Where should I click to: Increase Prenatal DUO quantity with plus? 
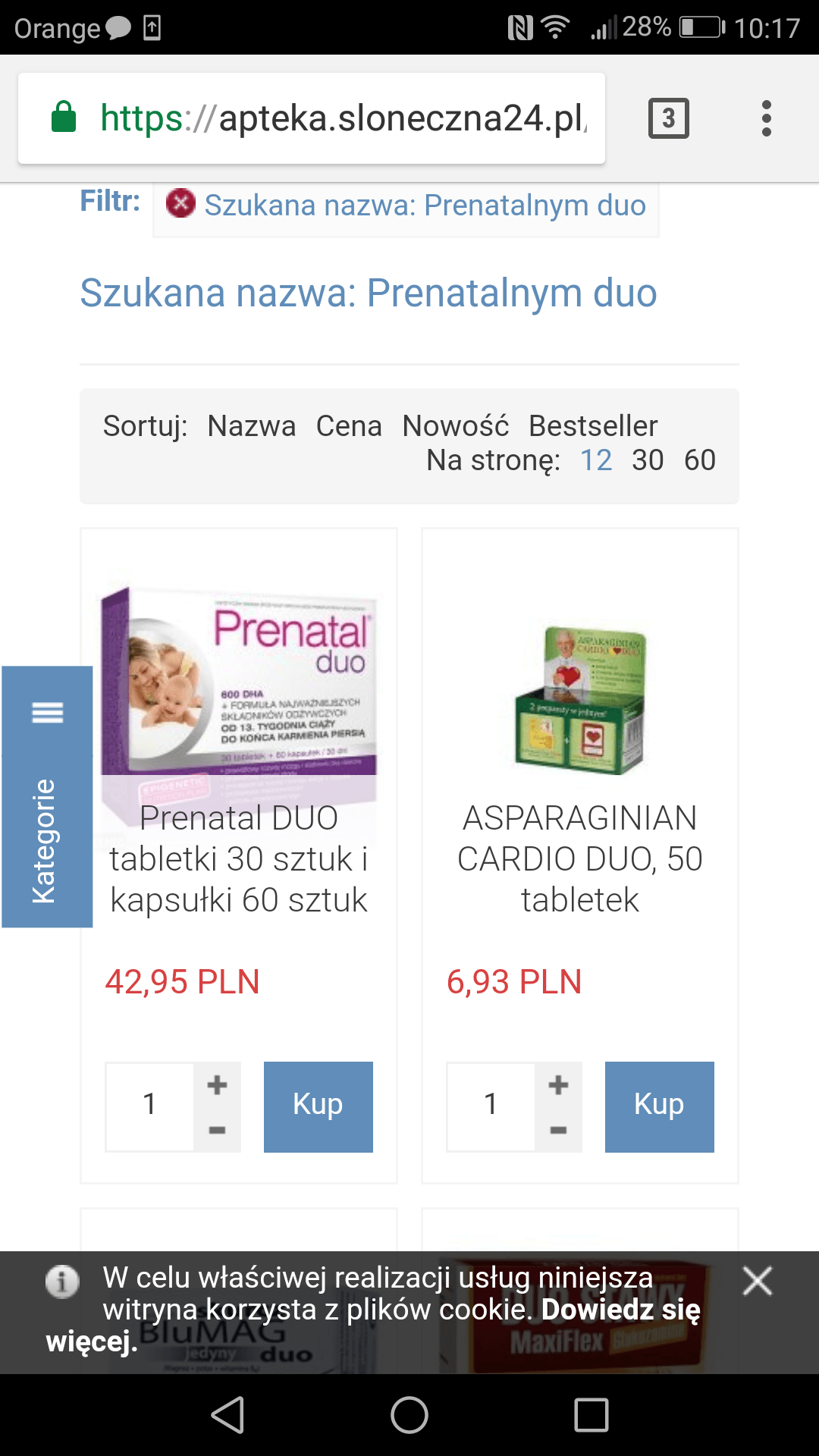click(217, 1084)
